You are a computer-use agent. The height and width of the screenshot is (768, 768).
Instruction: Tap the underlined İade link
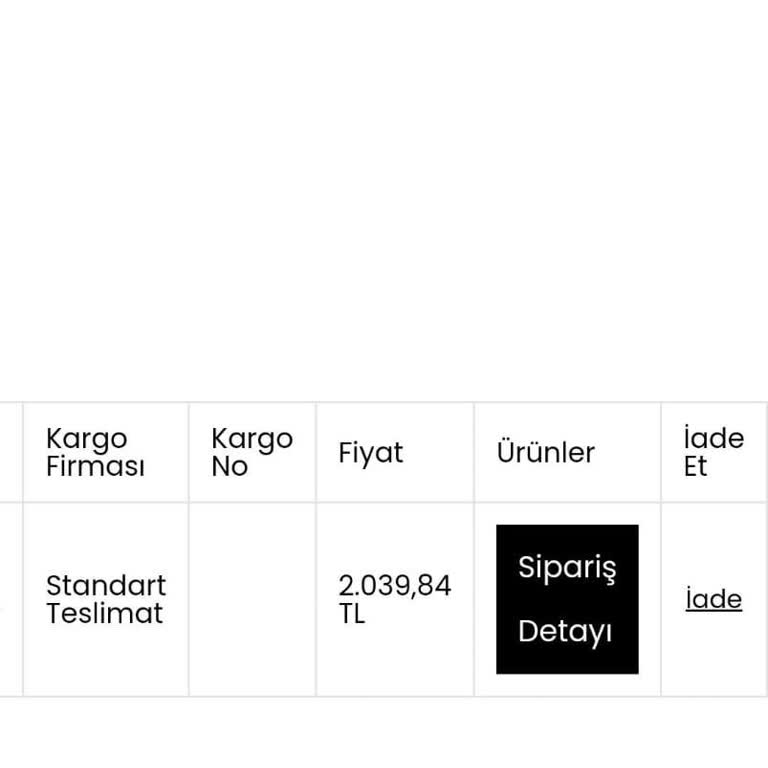coord(713,599)
